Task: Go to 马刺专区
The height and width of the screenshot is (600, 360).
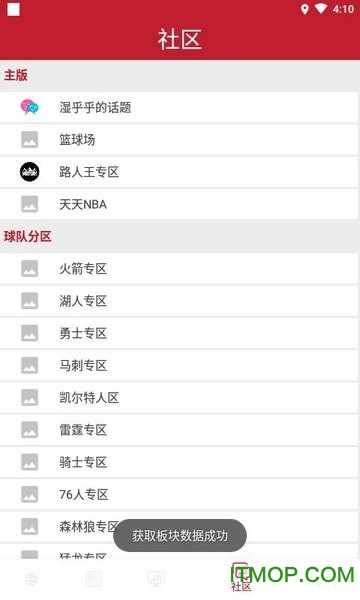Action: pos(179,365)
